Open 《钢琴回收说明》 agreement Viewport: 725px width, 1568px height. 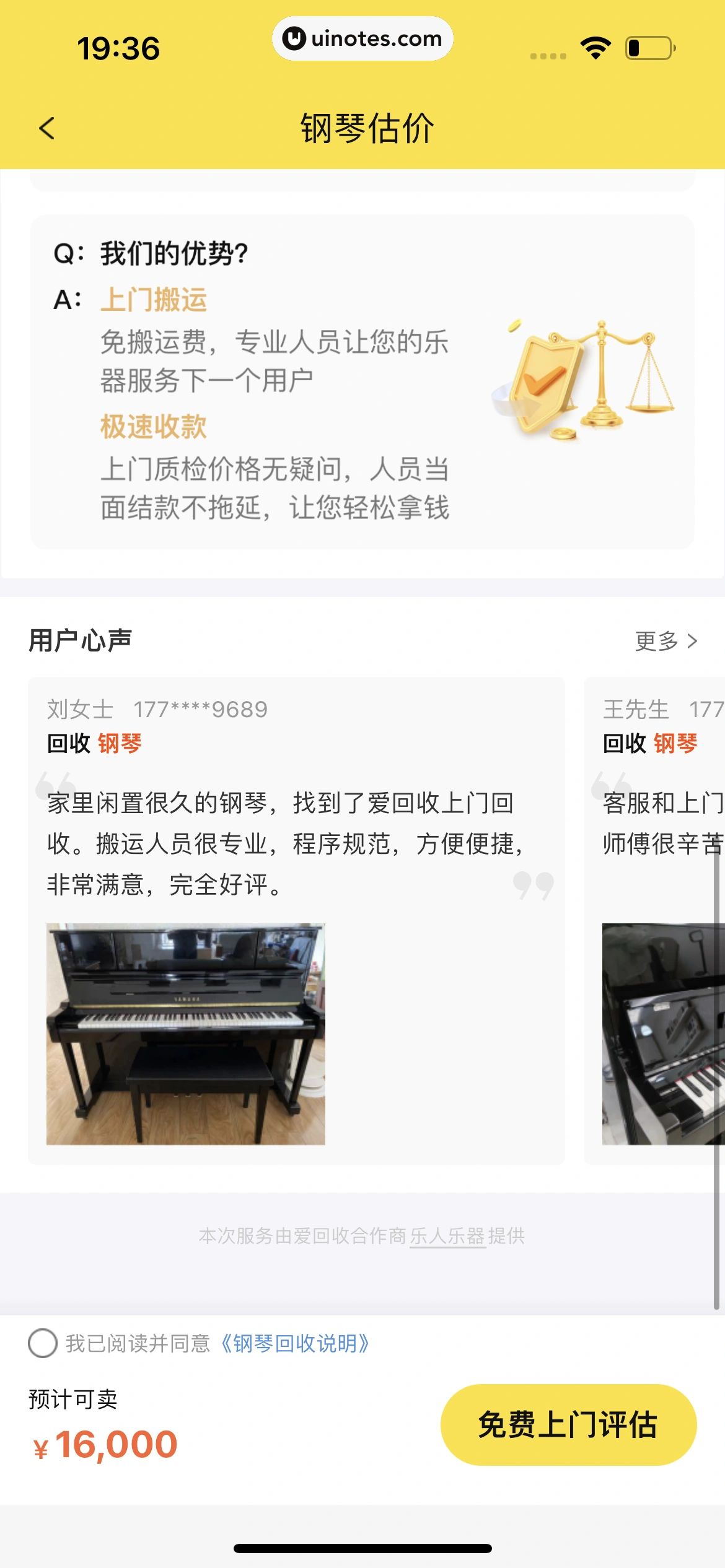pos(295,1343)
